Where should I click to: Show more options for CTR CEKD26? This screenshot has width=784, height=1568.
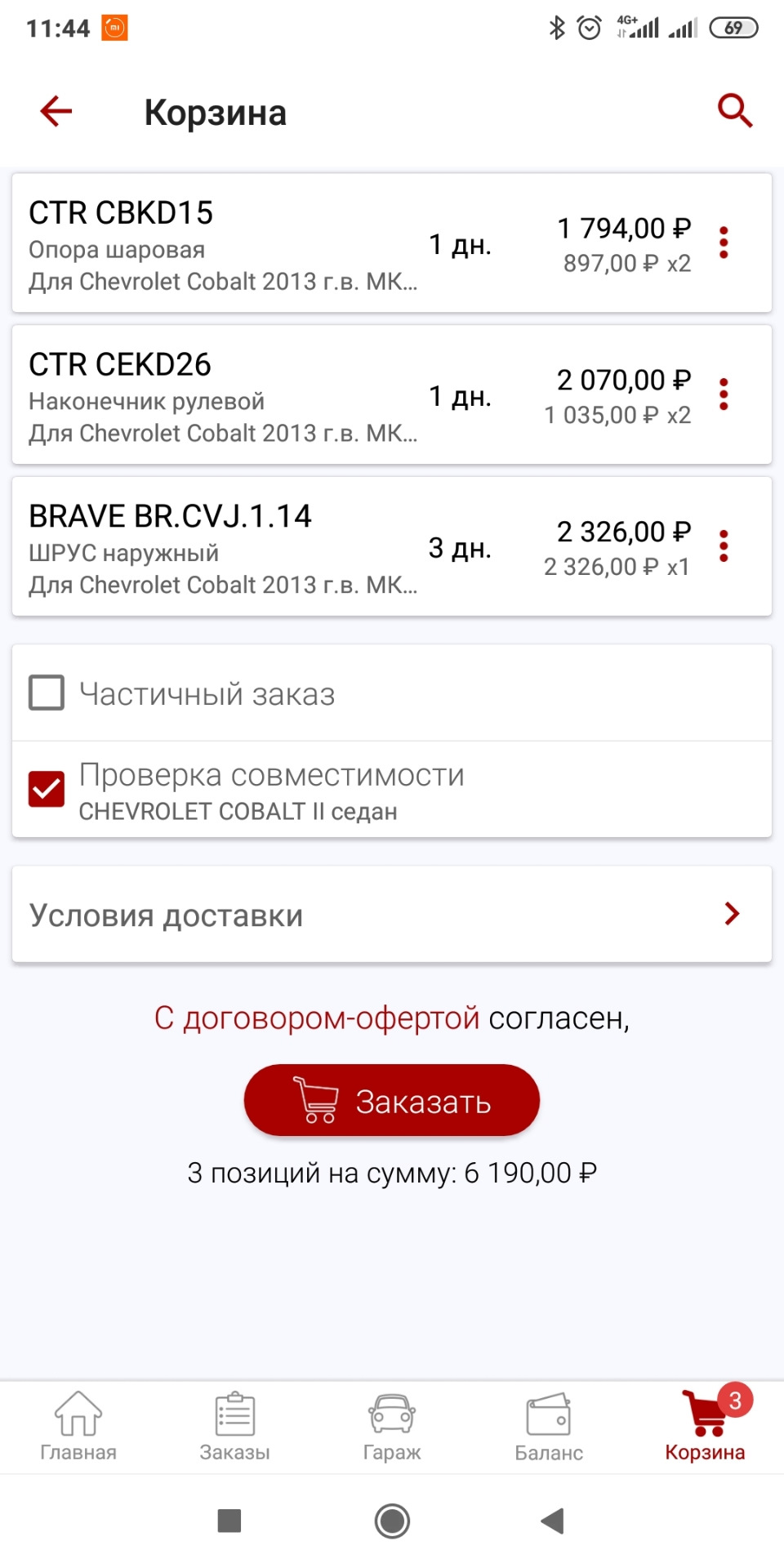click(724, 395)
